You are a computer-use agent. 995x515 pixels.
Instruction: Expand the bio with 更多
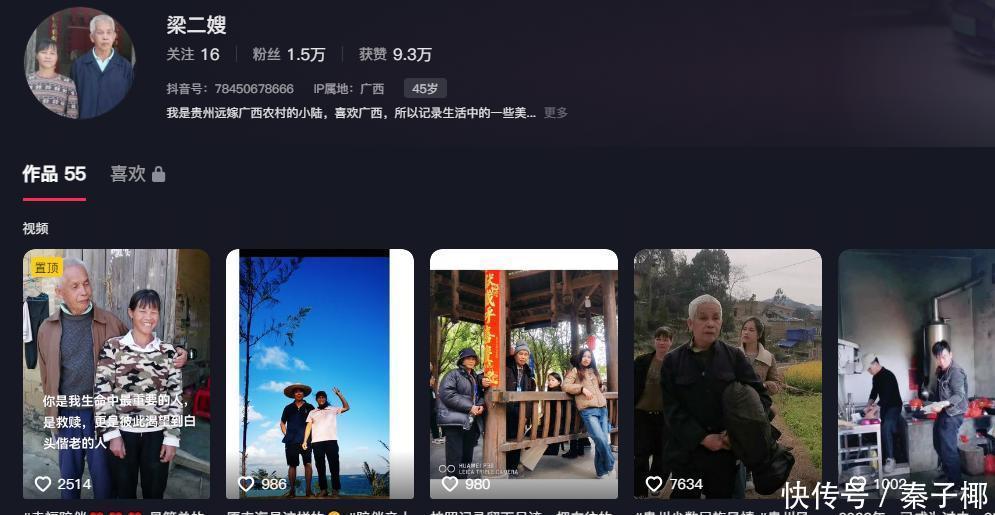pyautogui.click(x=555, y=113)
